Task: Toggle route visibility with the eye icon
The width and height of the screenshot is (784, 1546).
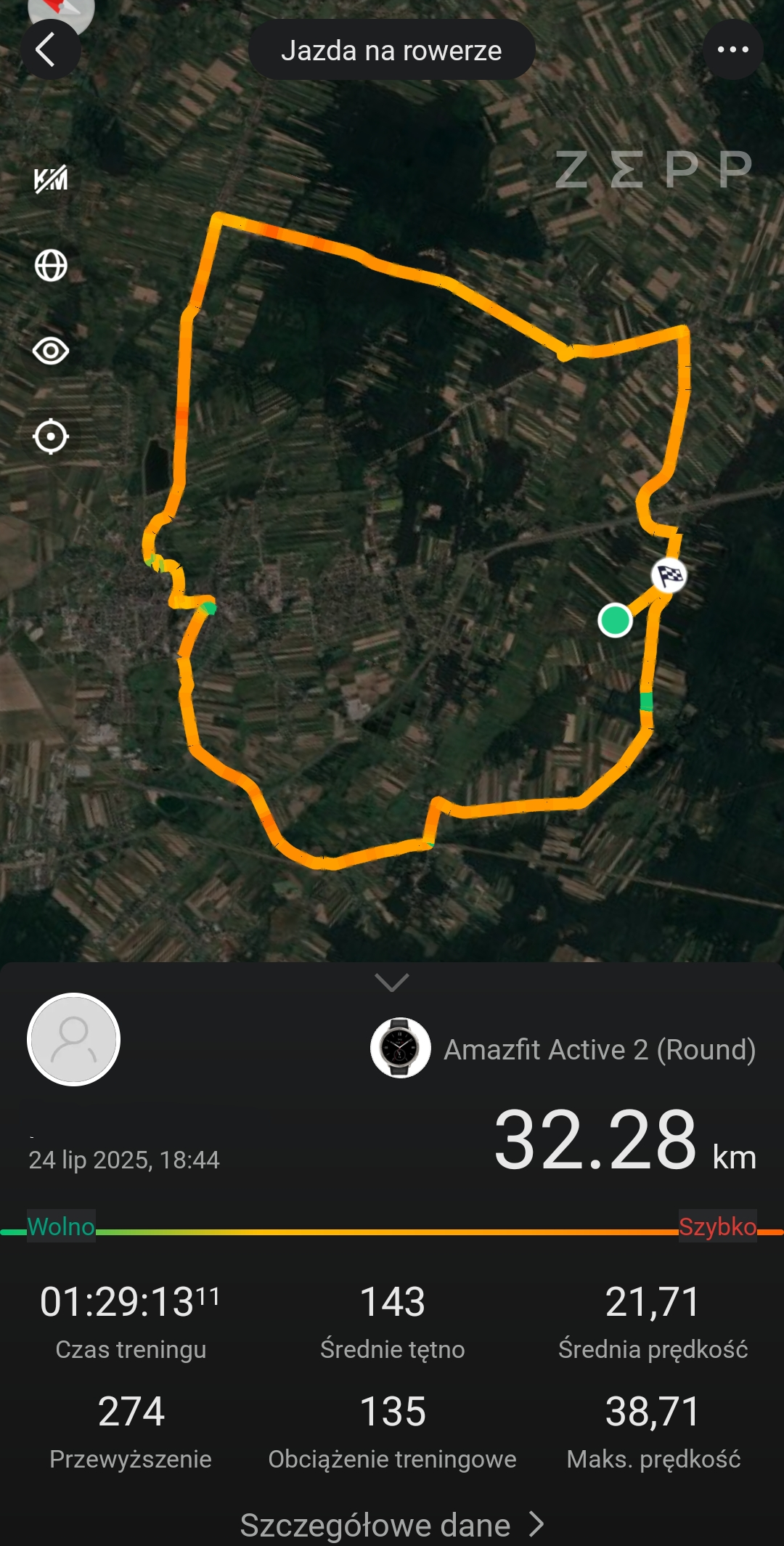Action: pos(51,351)
